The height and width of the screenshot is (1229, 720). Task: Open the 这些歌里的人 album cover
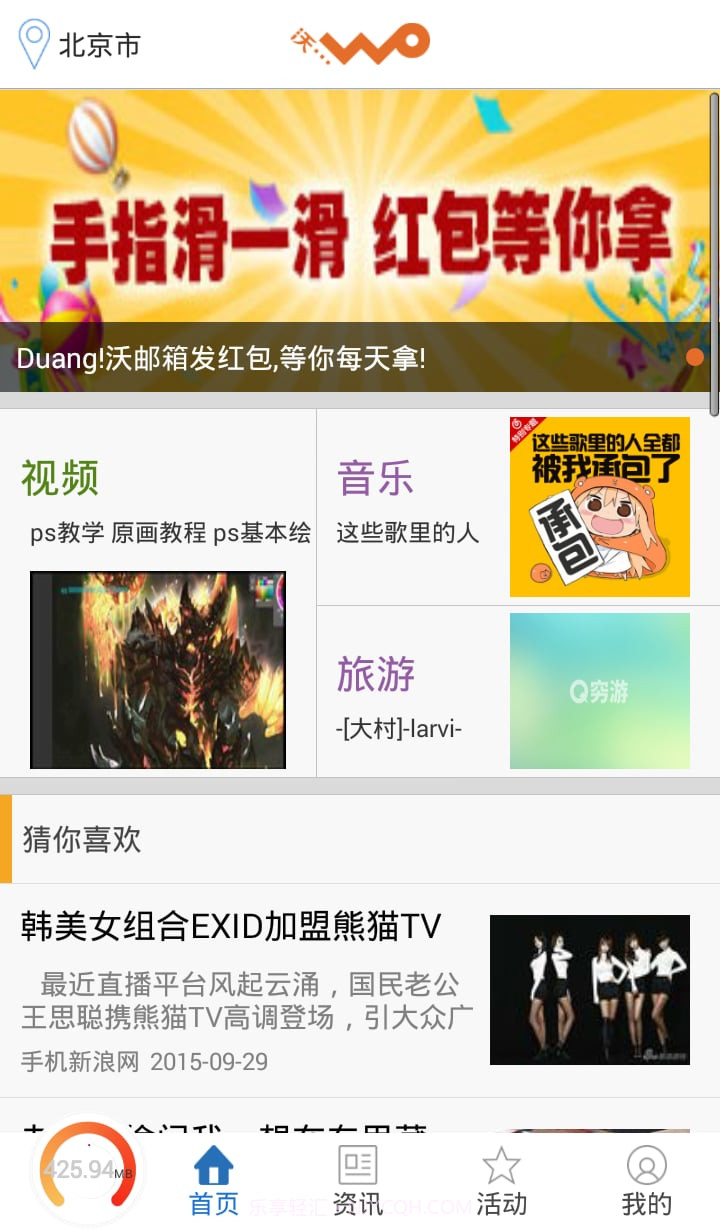click(598, 506)
